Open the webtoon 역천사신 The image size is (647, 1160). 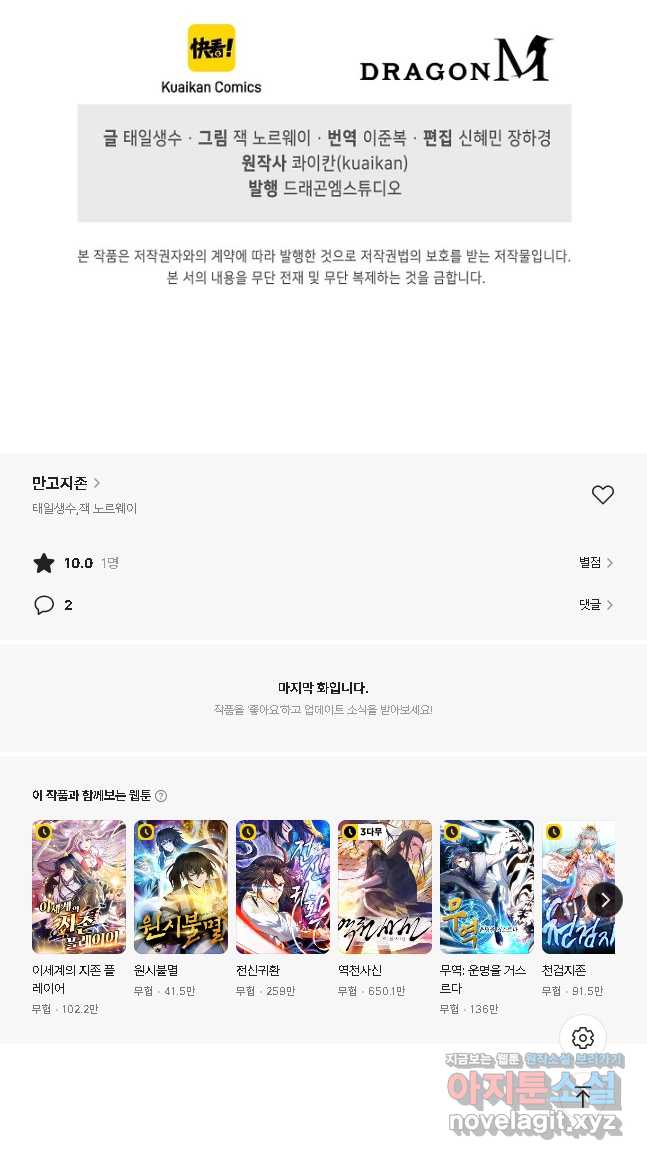[385, 887]
